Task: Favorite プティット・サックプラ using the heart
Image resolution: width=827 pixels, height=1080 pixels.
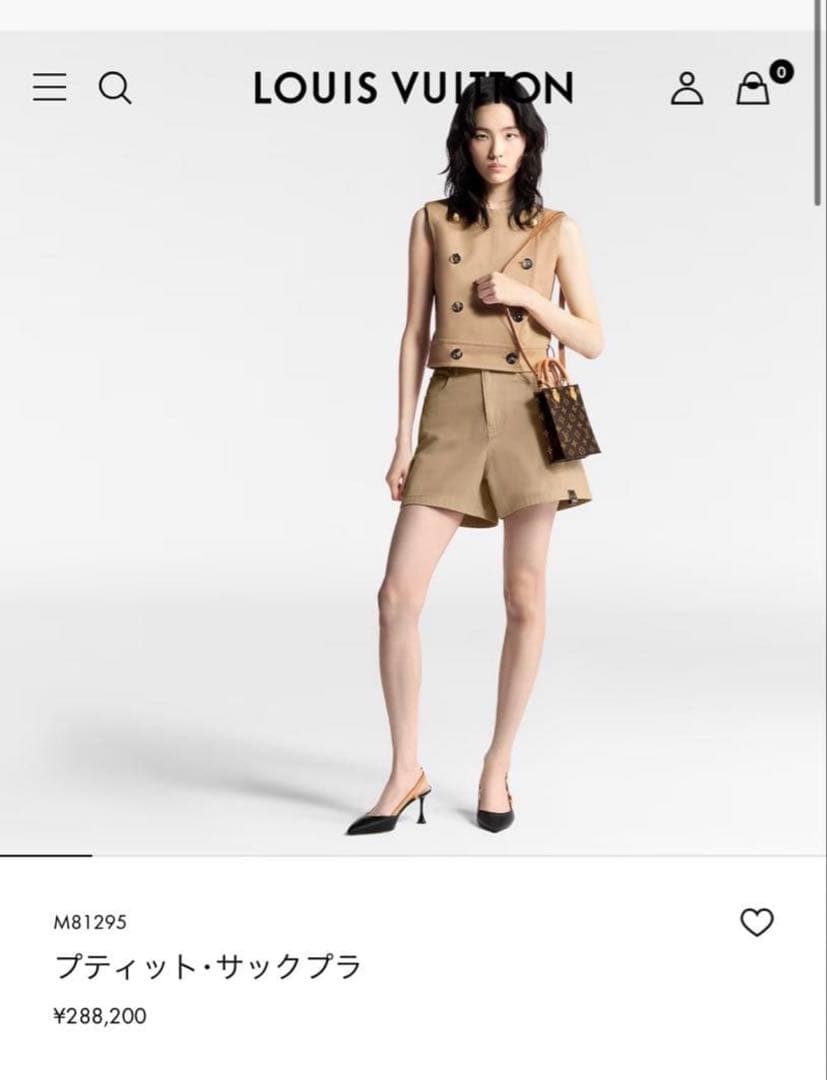Action: pyautogui.click(x=758, y=922)
